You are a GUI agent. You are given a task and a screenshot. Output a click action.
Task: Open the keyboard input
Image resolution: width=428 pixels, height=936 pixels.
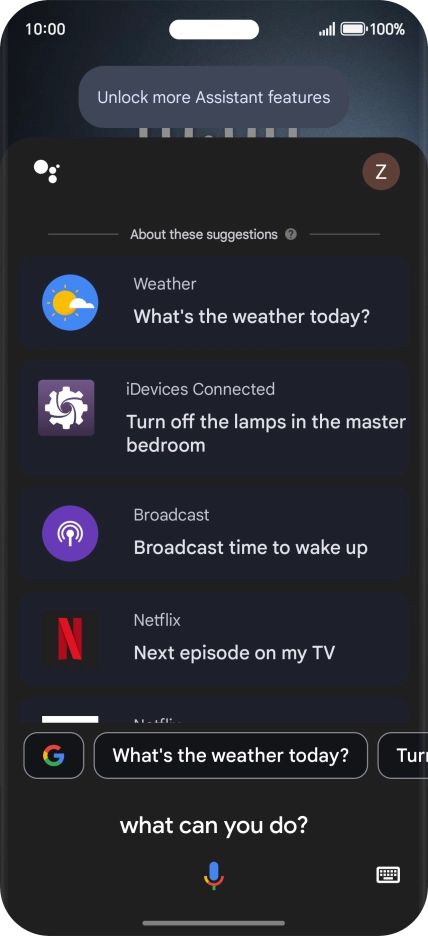[388, 875]
